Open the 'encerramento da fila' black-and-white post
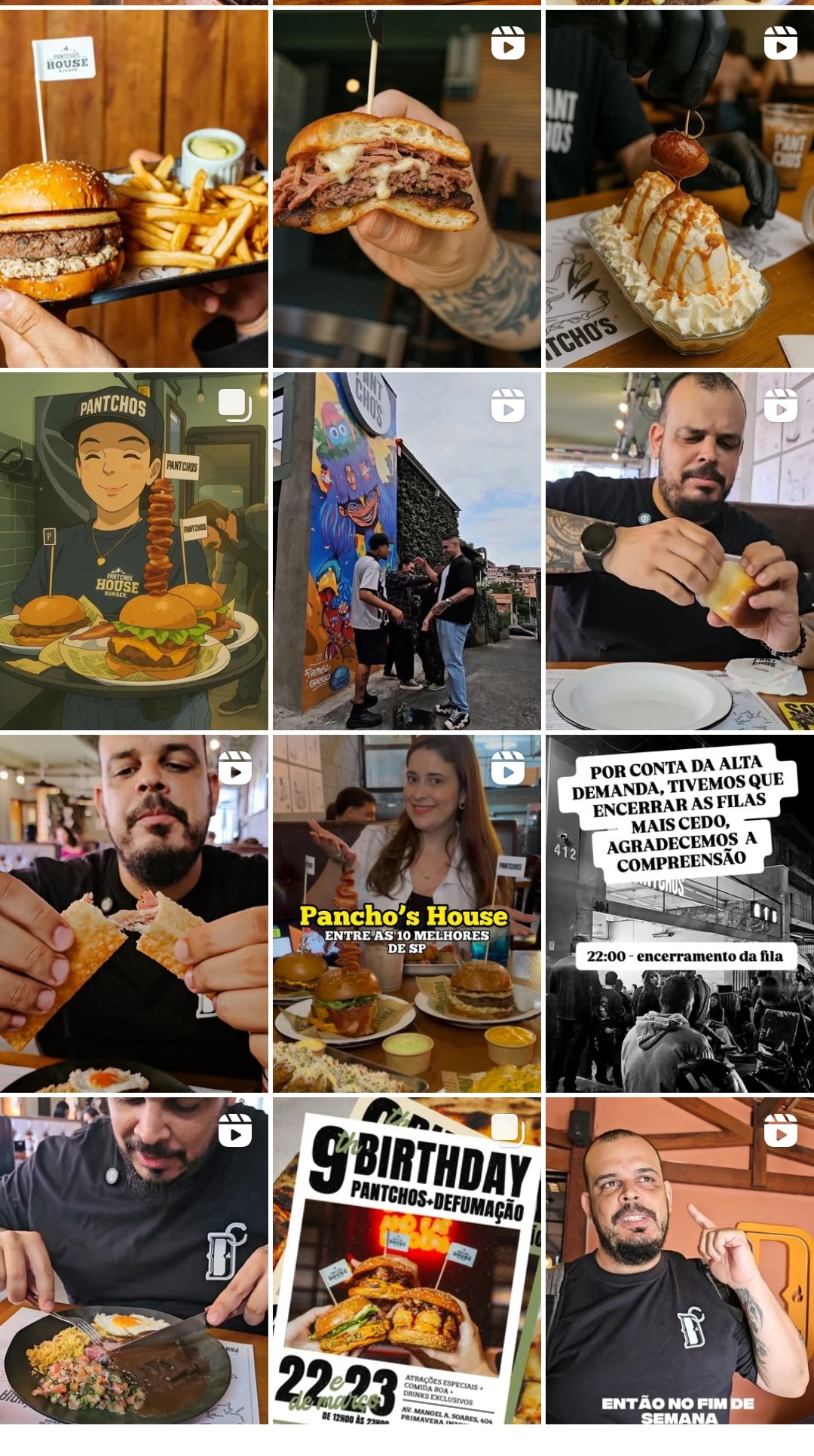814x1456 pixels. click(x=680, y=913)
